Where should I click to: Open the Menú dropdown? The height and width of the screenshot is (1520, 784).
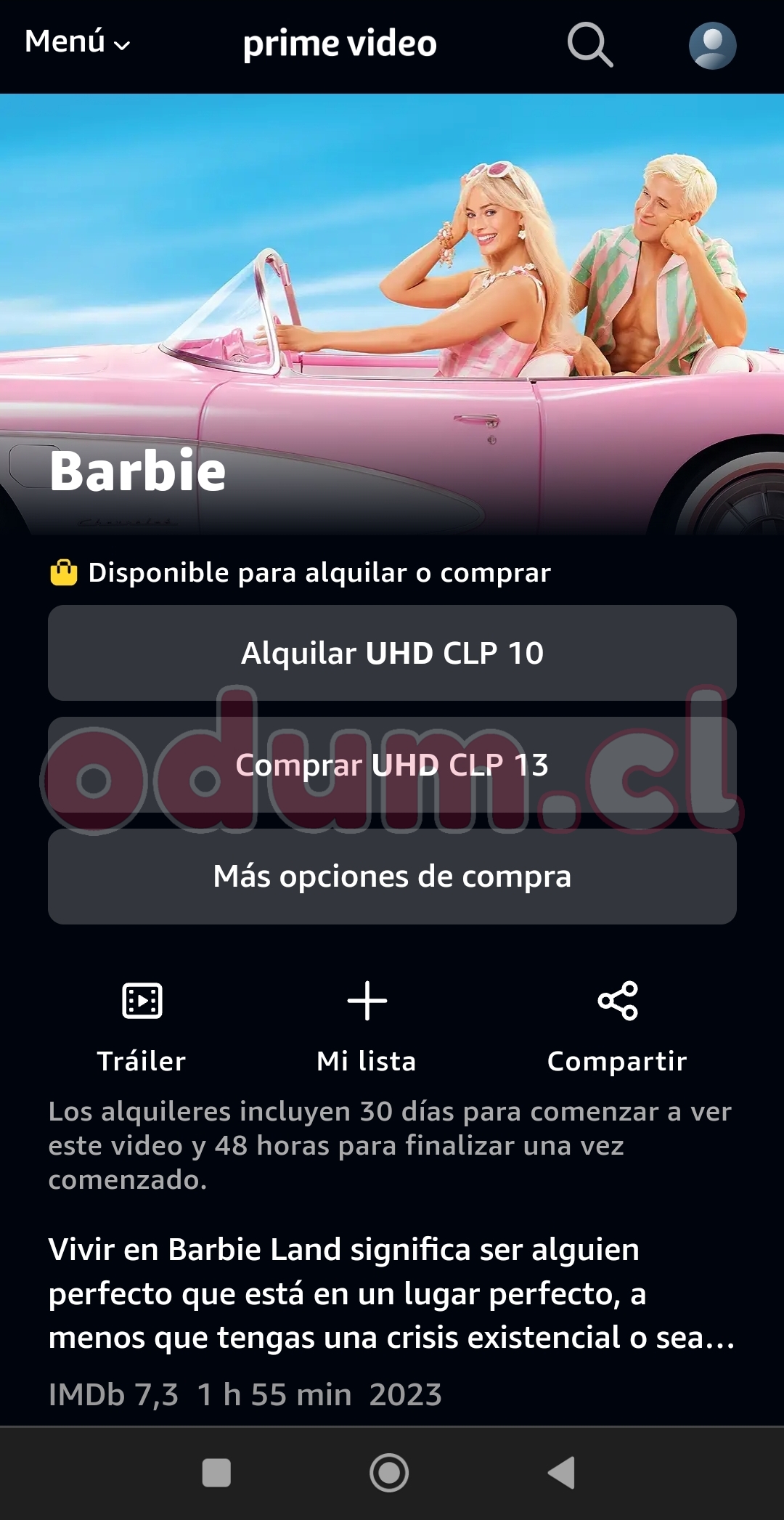[77, 43]
